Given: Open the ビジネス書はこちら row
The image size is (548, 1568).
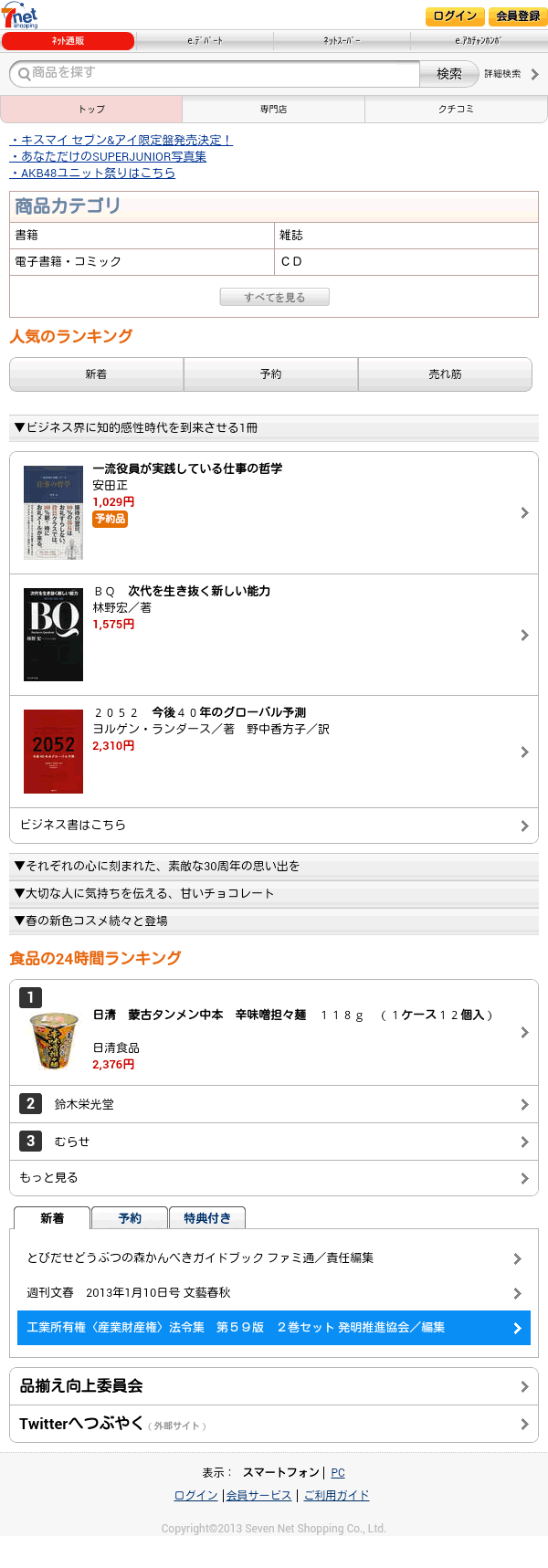Looking at the screenshot, I should click(274, 826).
